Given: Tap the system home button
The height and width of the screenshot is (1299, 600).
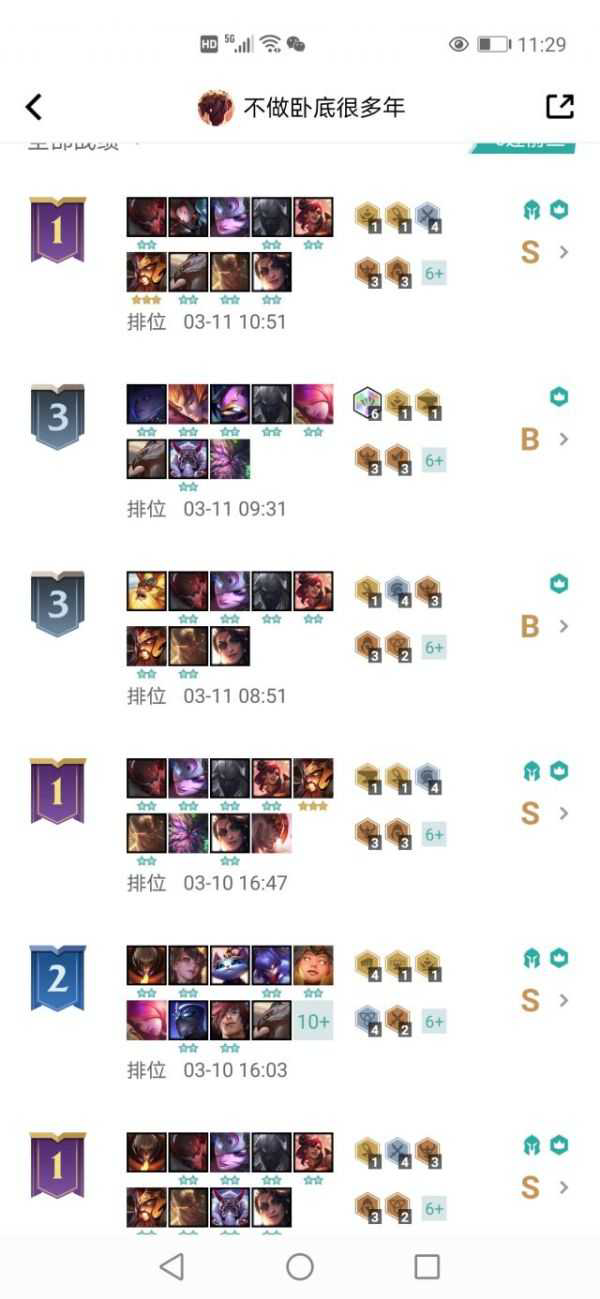Looking at the screenshot, I should (300, 1267).
